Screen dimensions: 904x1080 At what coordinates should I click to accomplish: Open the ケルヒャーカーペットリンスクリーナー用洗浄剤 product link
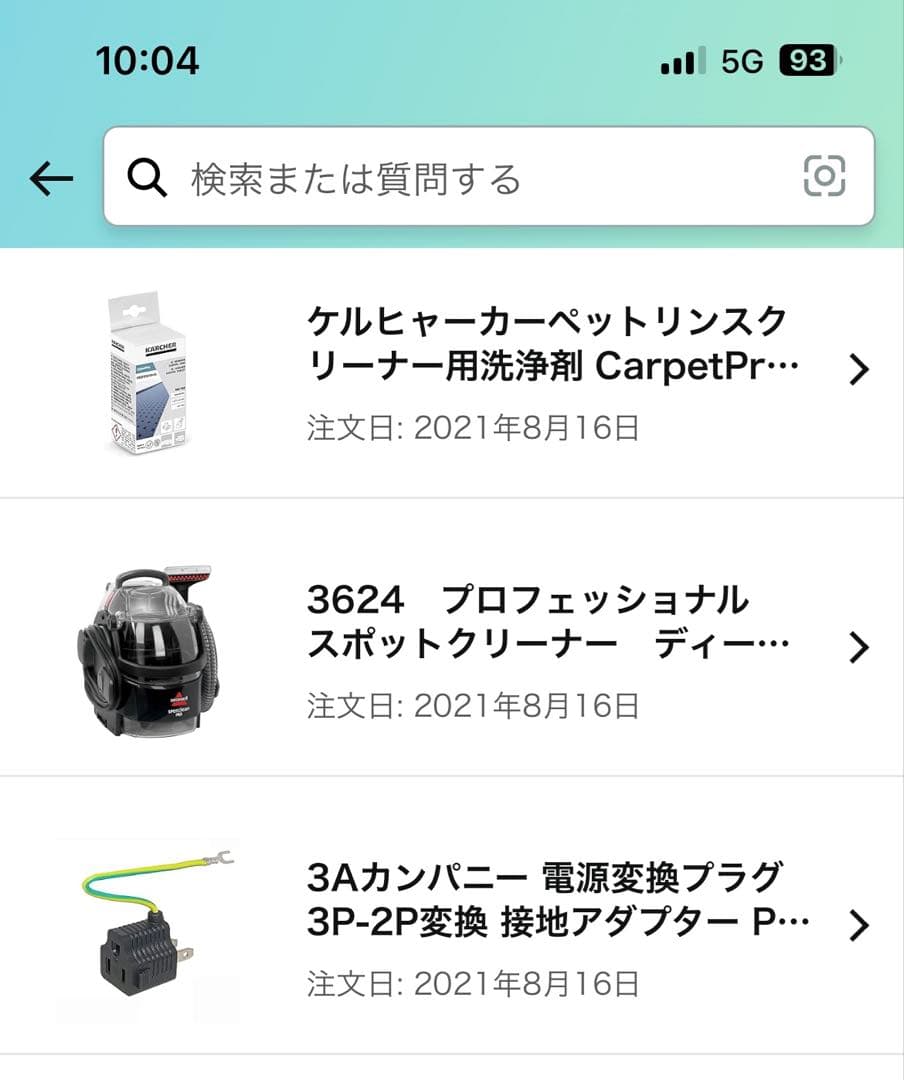click(545, 343)
